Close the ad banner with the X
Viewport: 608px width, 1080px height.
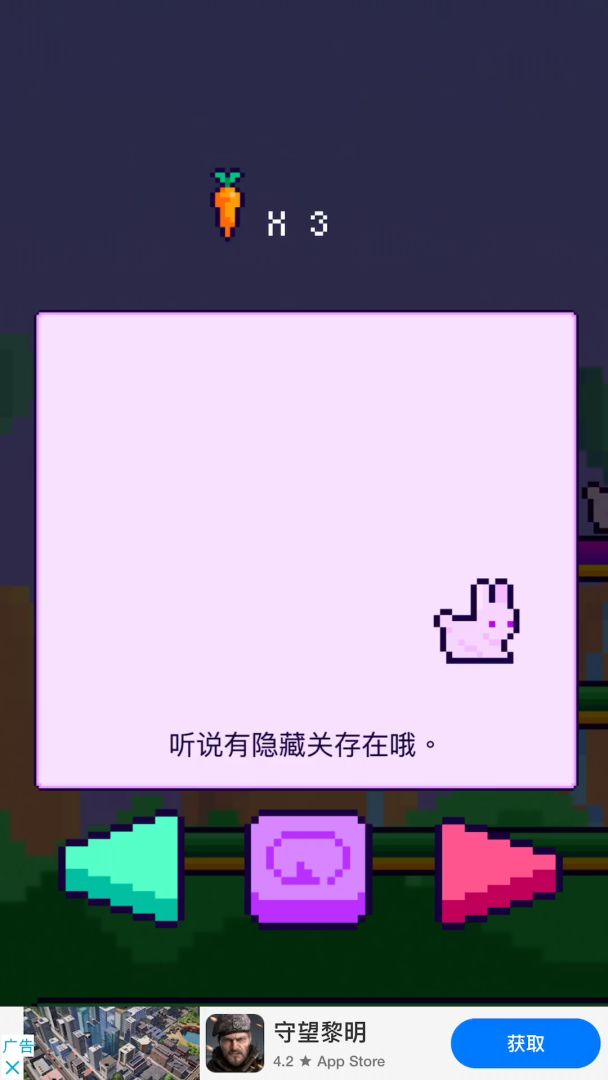point(12,1068)
